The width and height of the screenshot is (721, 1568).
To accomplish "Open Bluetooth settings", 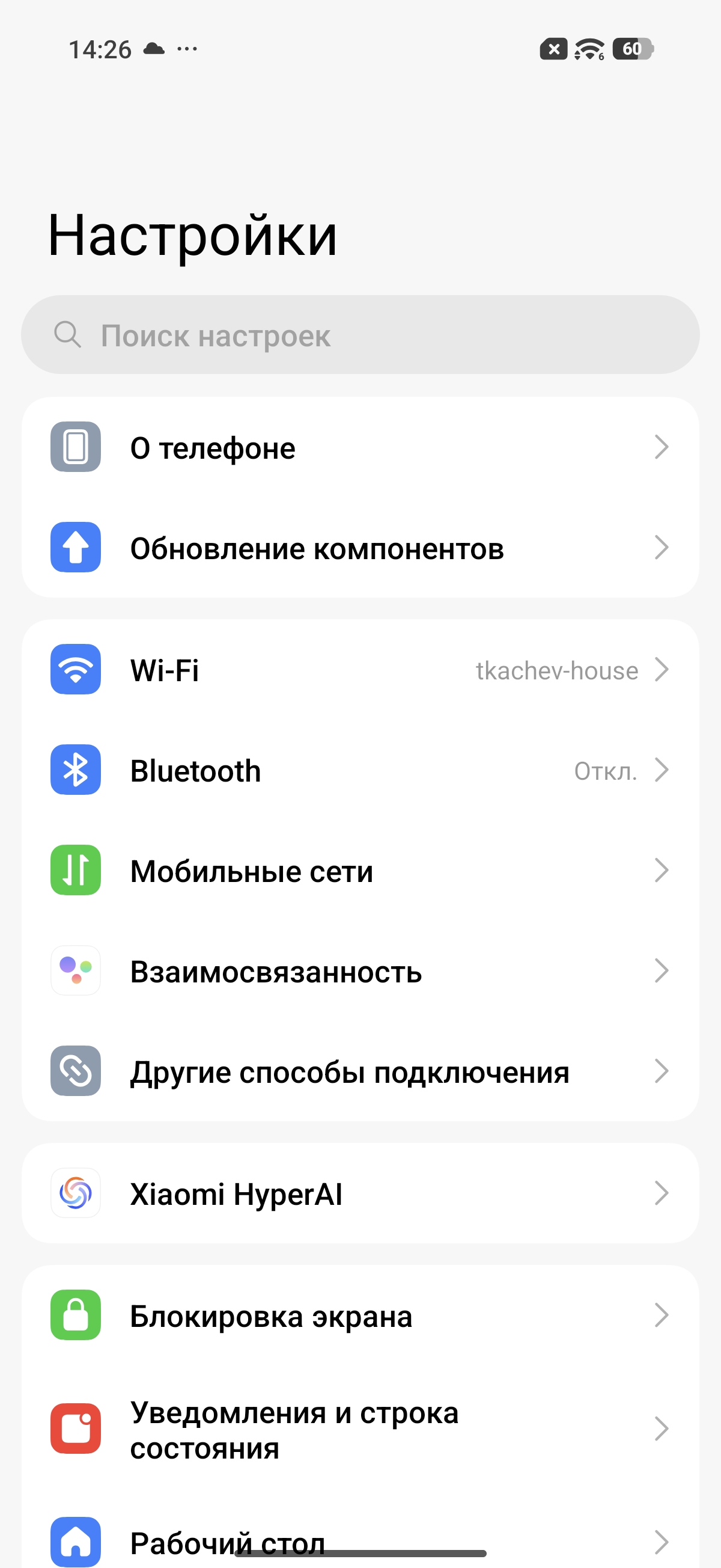I will (360, 770).
